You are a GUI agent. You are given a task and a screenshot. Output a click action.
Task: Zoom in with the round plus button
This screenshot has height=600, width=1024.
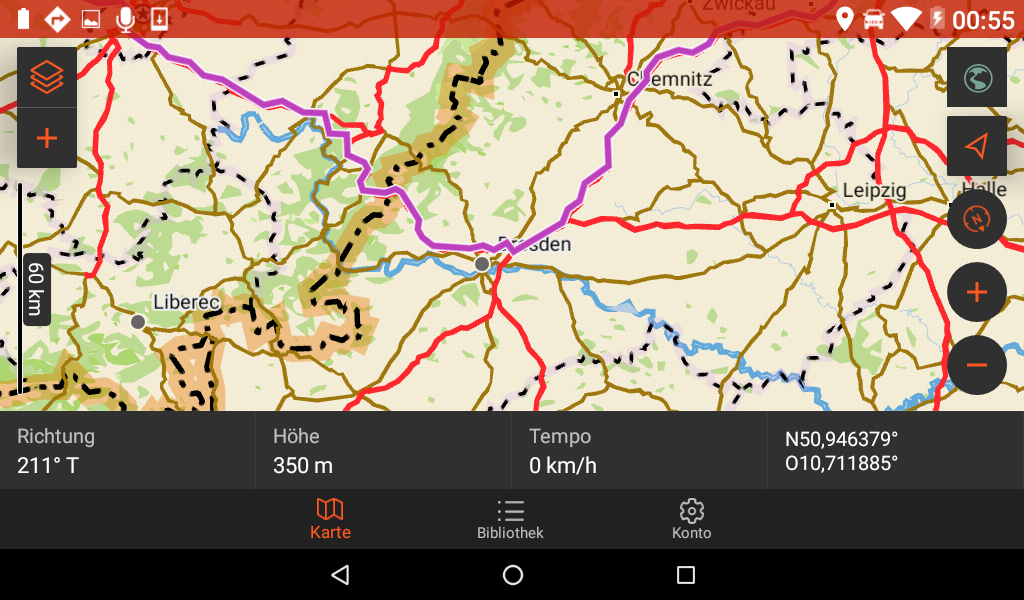click(x=977, y=292)
